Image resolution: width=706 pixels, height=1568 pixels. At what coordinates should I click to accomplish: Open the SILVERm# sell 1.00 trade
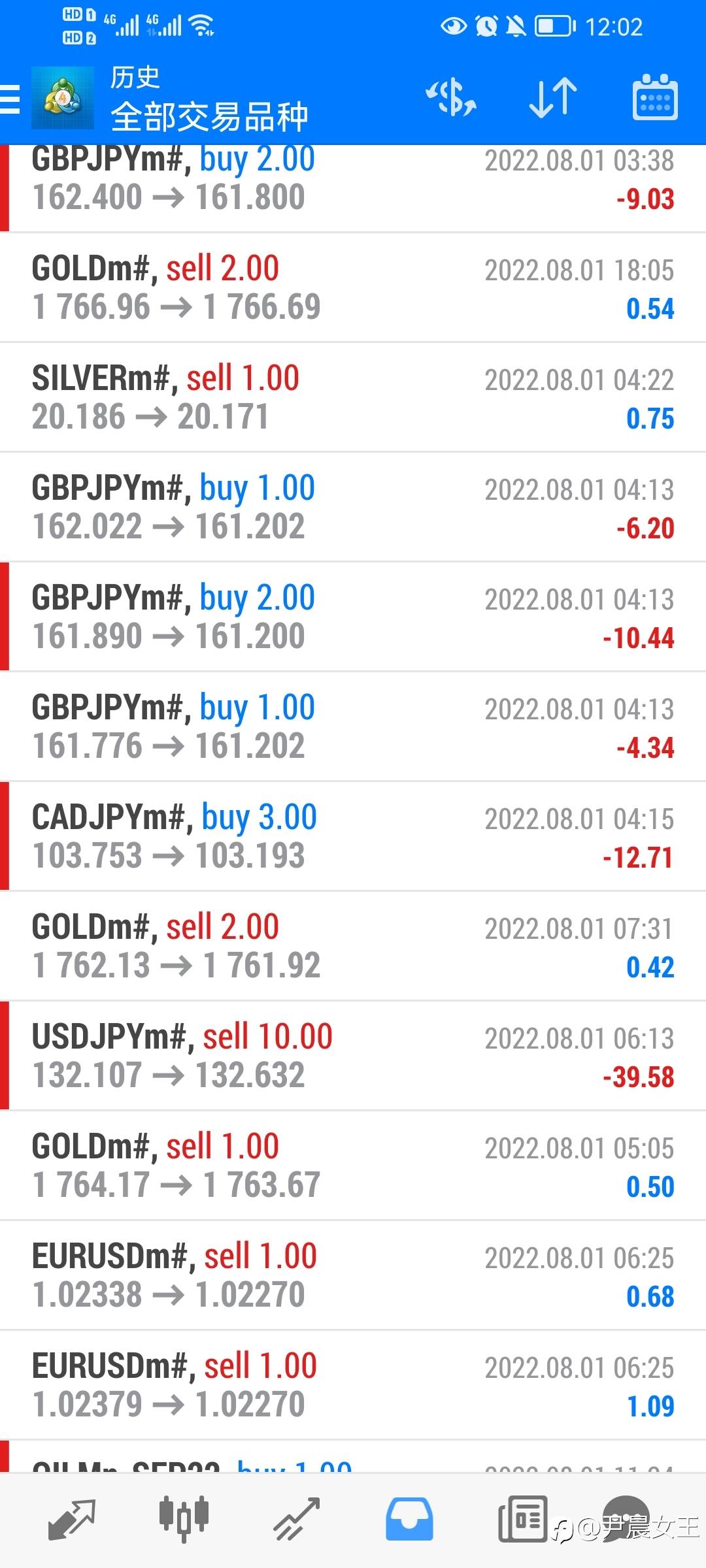coord(353,397)
